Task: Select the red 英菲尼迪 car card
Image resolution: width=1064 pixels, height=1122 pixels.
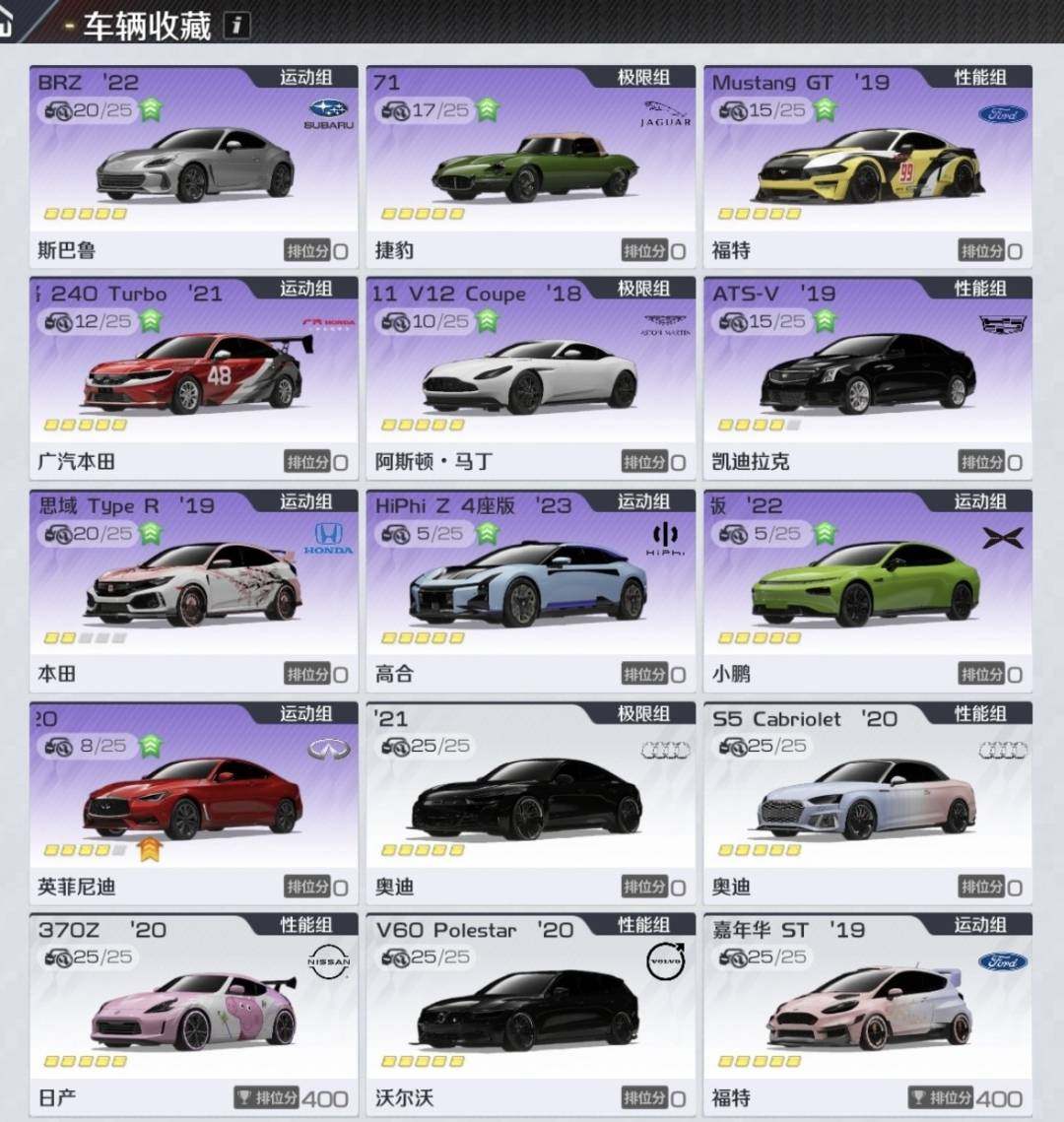Action: click(194, 801)
